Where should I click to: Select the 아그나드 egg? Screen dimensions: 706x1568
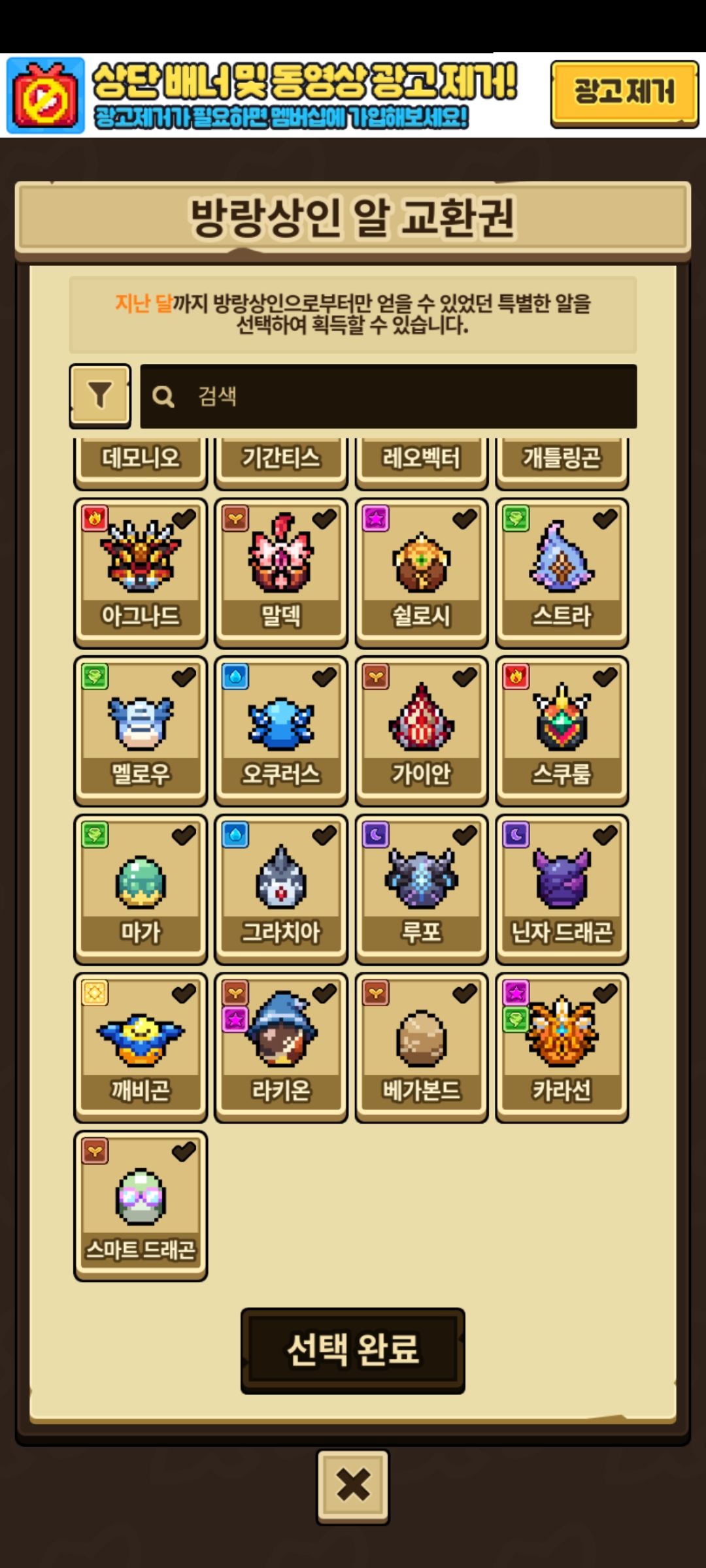141,572
